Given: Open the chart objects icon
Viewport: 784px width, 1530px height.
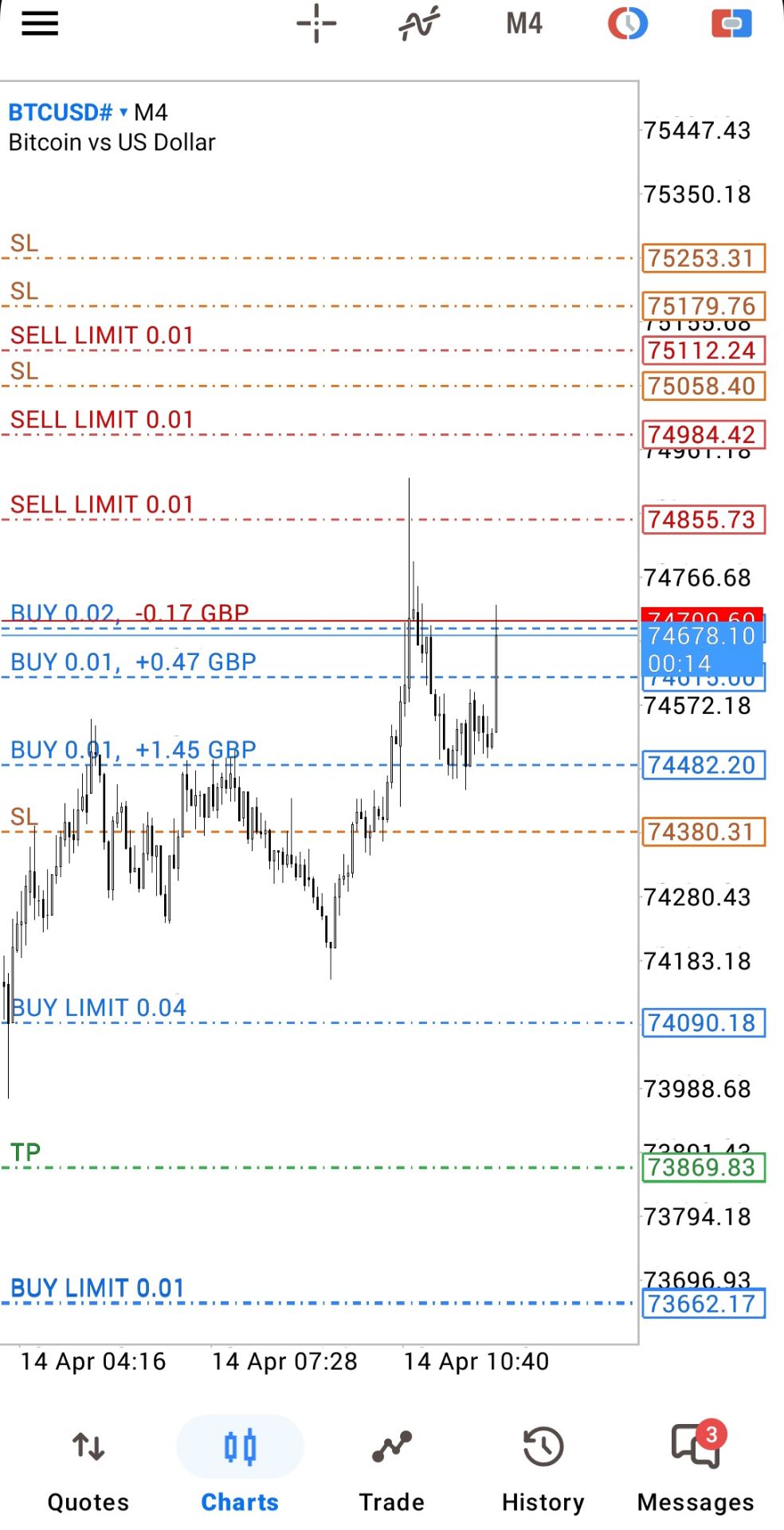Looking at the screenshot, I should [x=628, y=24].
